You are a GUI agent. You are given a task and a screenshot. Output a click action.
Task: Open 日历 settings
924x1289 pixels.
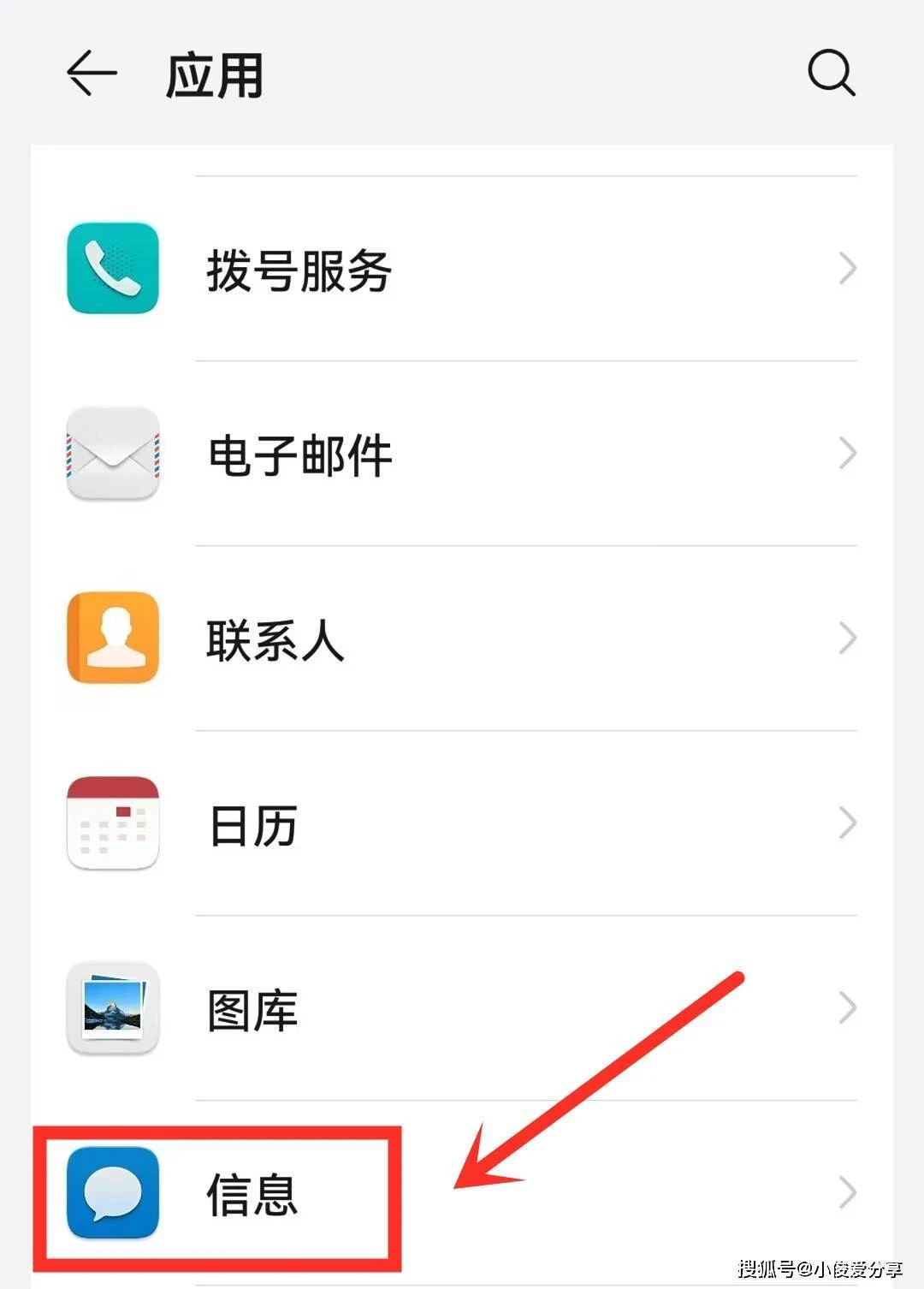tap(462, 824)
